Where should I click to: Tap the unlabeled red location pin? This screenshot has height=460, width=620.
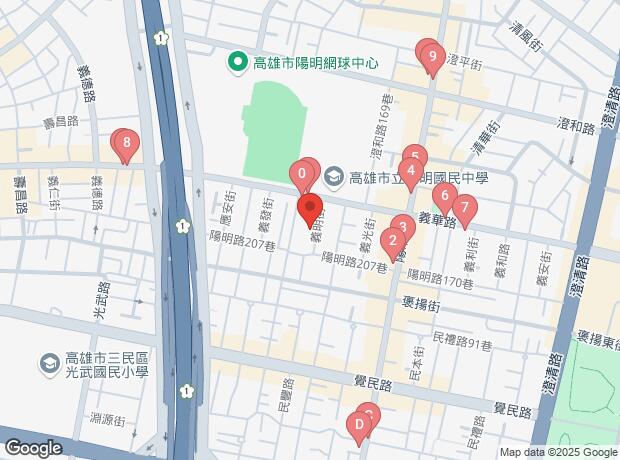click(x=310, y=211)
